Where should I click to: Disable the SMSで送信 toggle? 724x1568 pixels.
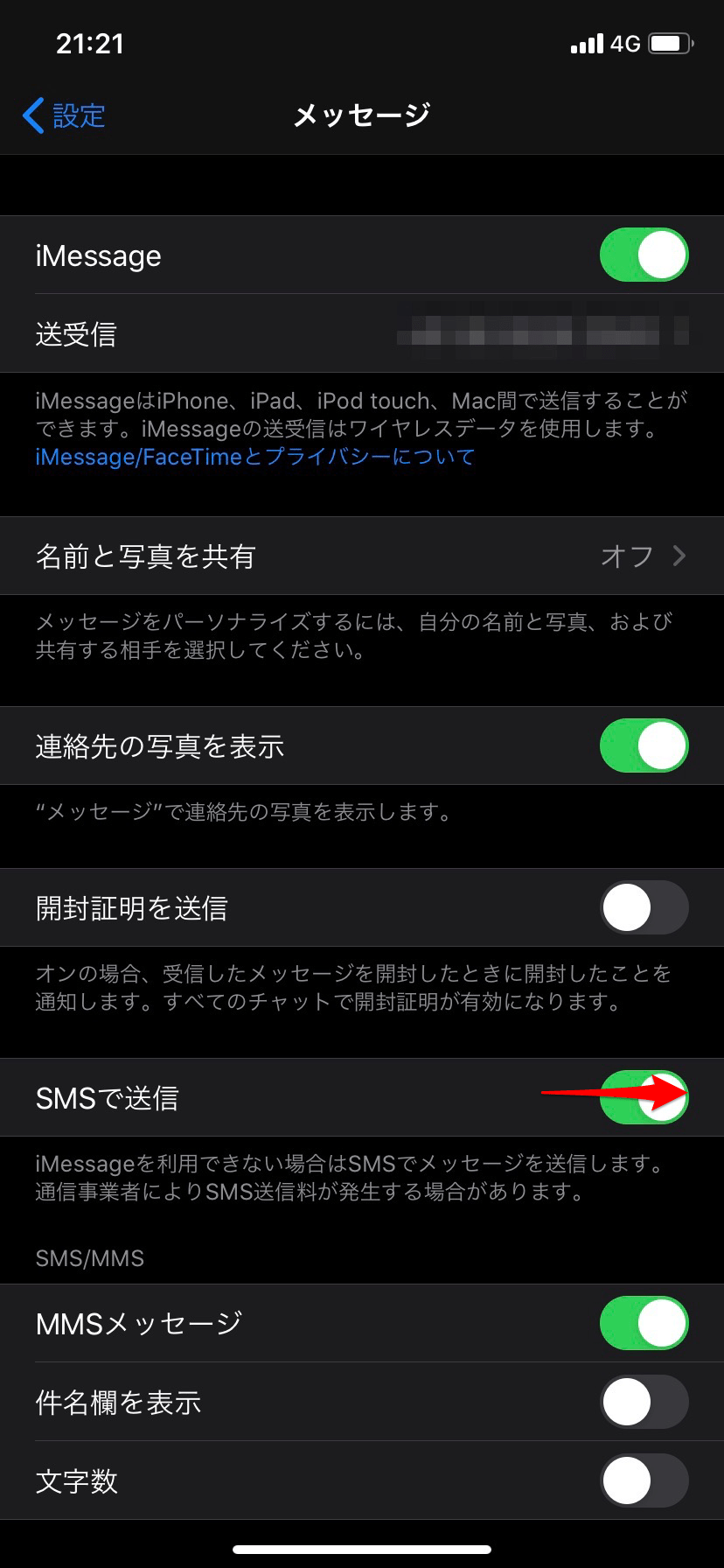644,1097
